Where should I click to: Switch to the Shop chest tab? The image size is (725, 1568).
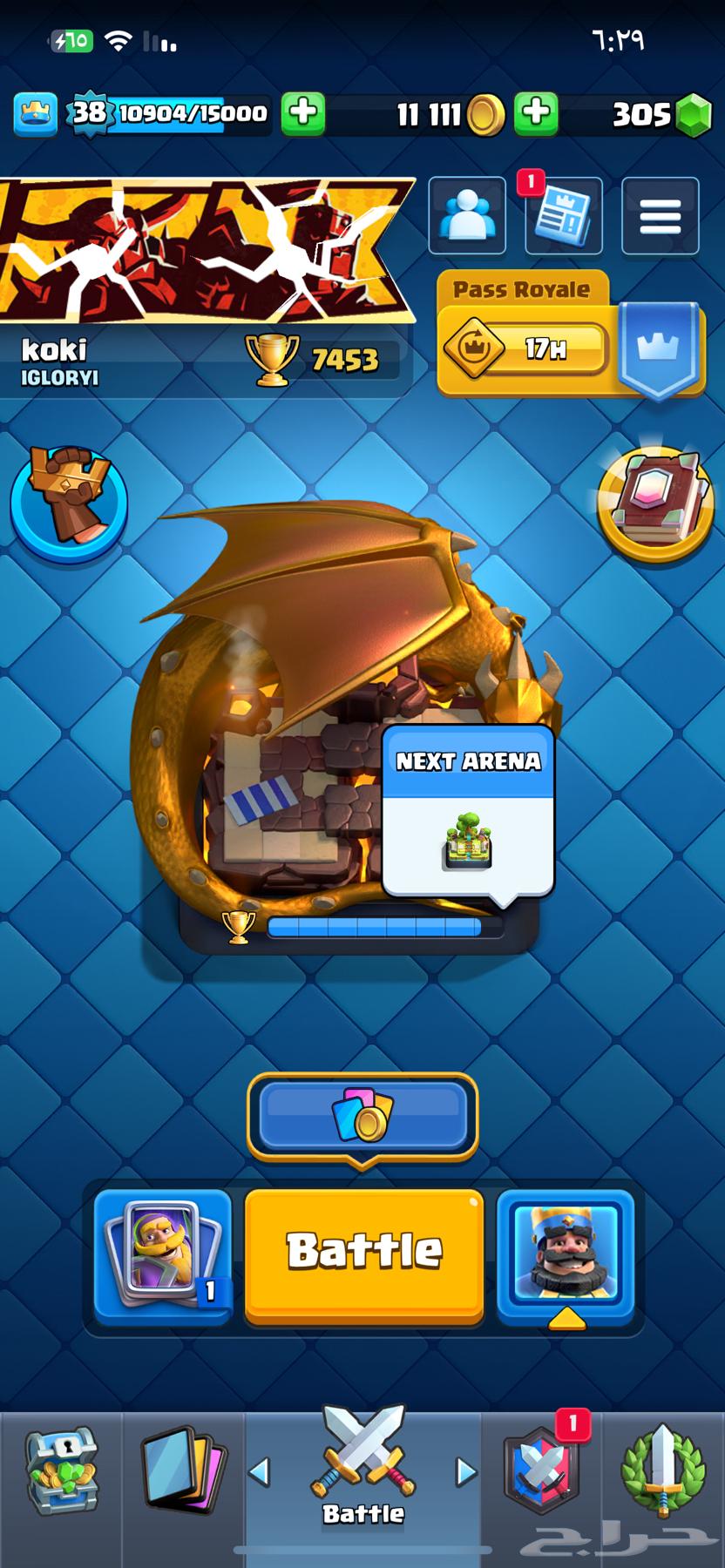61,1472
